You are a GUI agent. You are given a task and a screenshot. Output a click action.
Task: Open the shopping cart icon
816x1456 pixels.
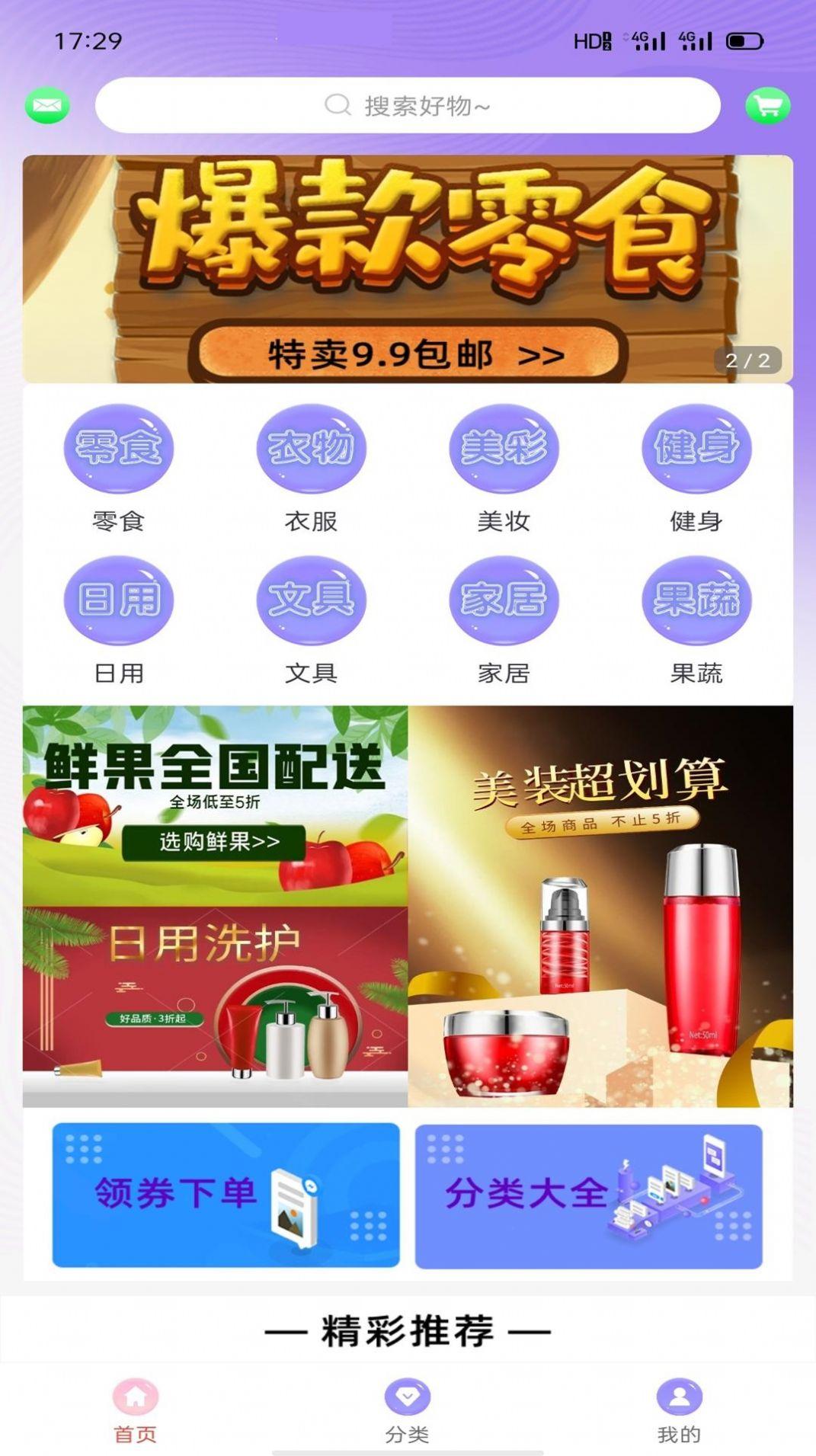click(x=768, y=105)
